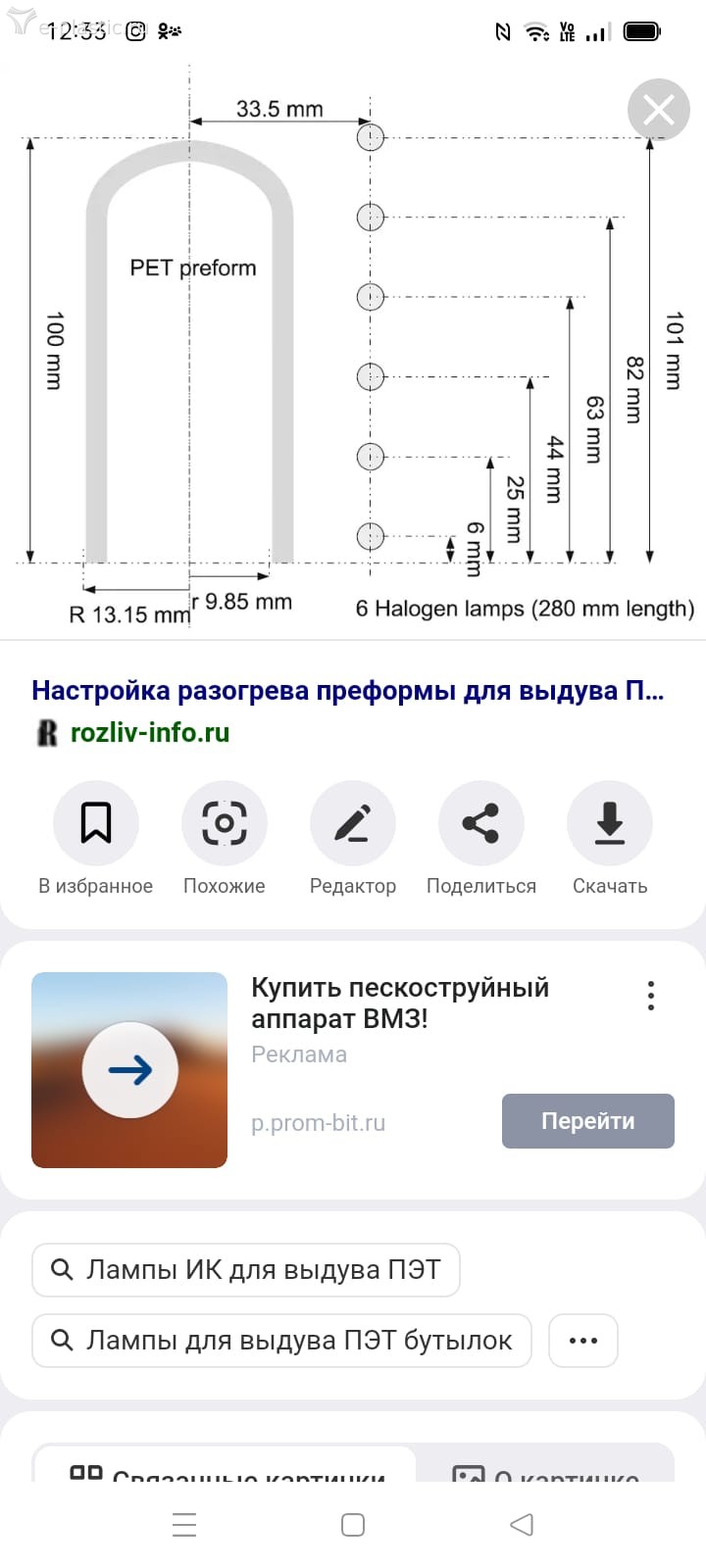This screenshot has height=1568, width=706.
Task: Open the ad options three-dot menu
Action: click(x=650, y=996)
